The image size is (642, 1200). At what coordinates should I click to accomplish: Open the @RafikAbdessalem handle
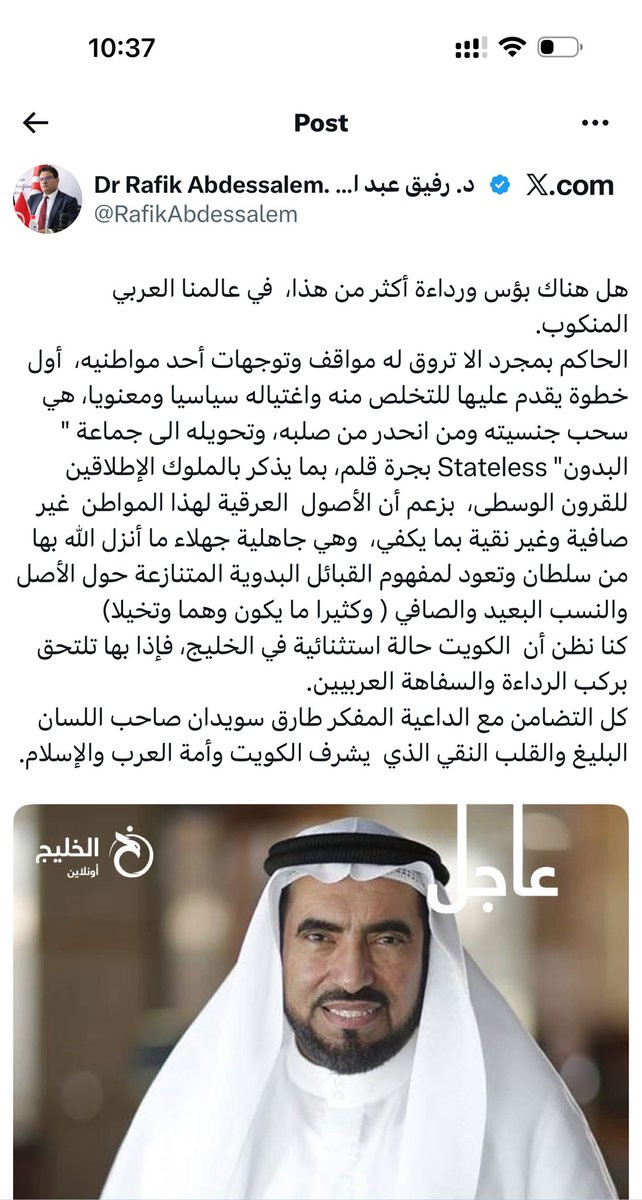tap(182, 213)
